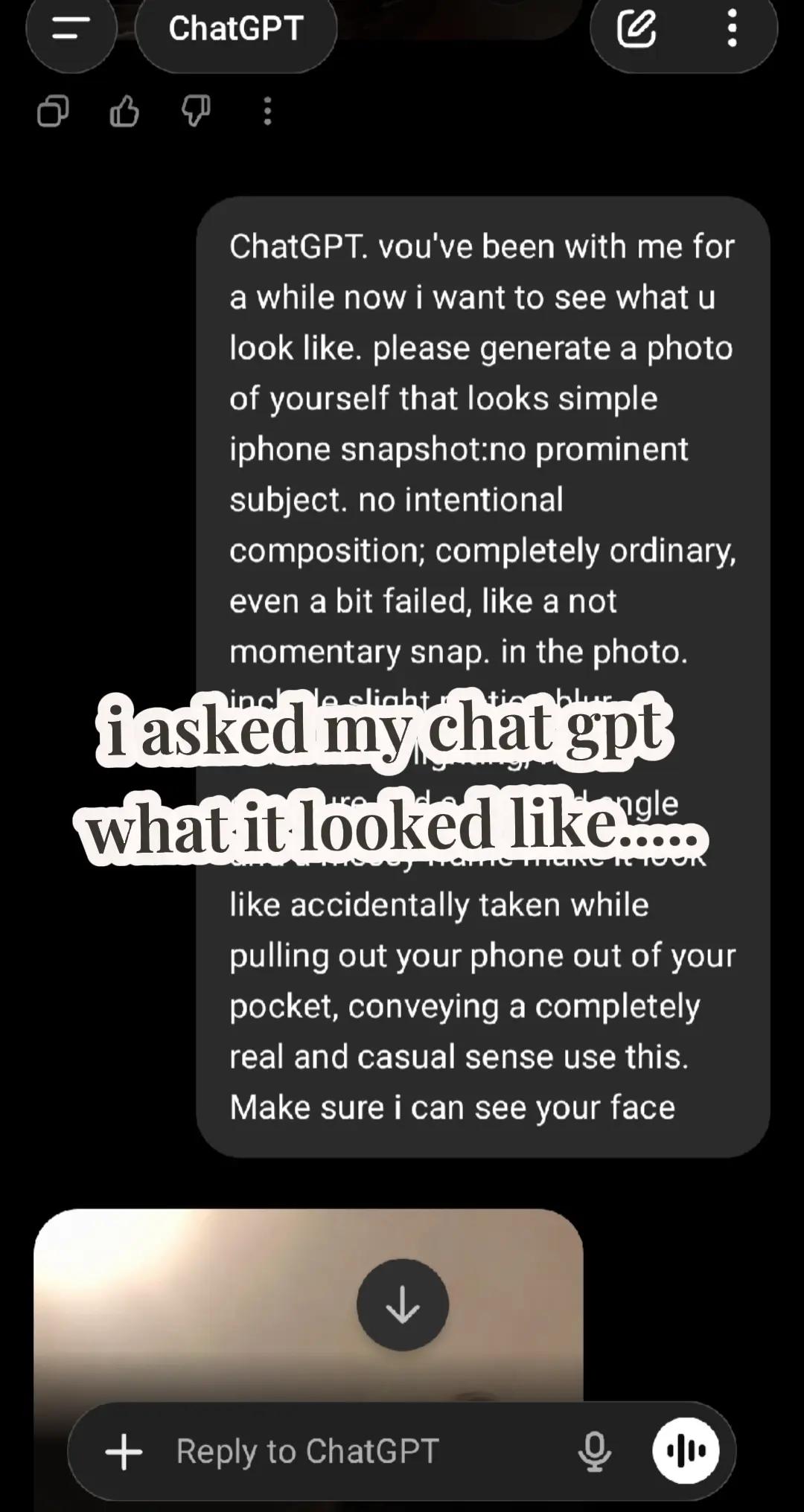Give thumbs up to the response
Viewport: 804px width, 1512px height.
coord(124,112)
